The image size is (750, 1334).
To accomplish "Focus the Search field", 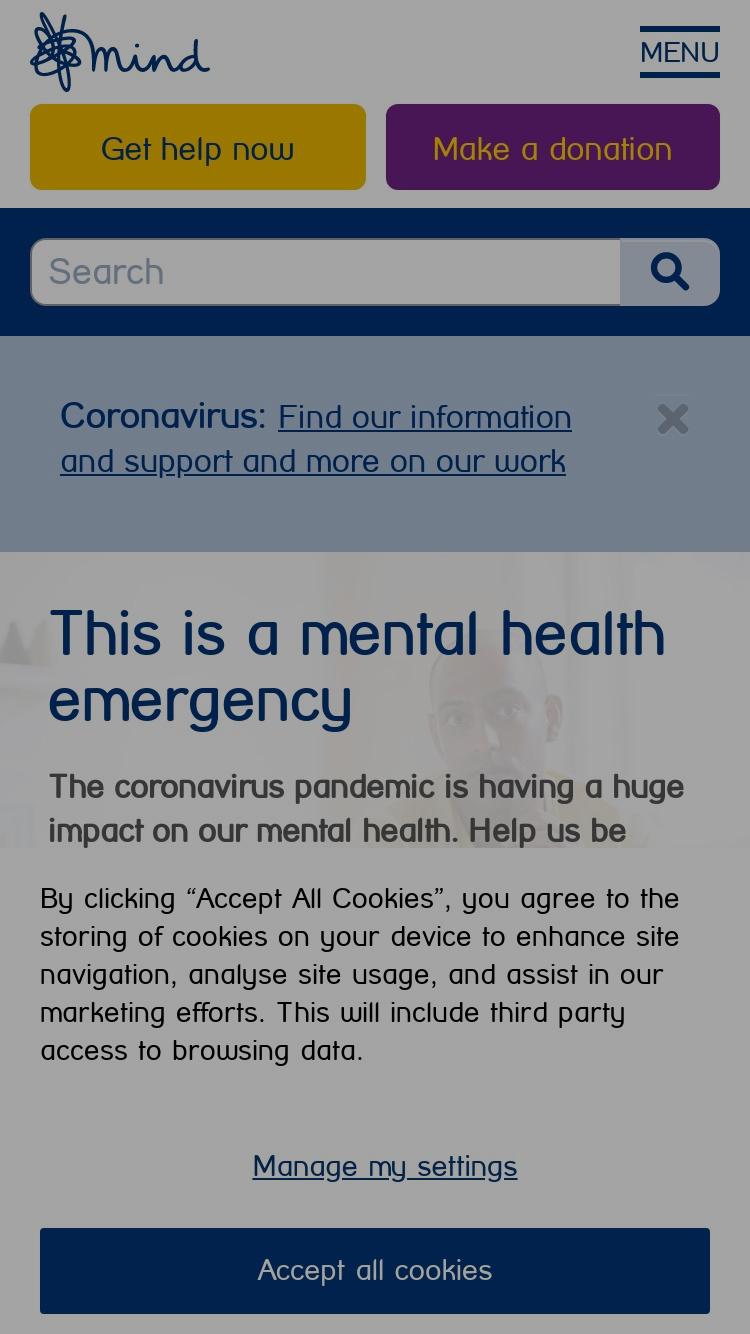I will coord(325,272).
